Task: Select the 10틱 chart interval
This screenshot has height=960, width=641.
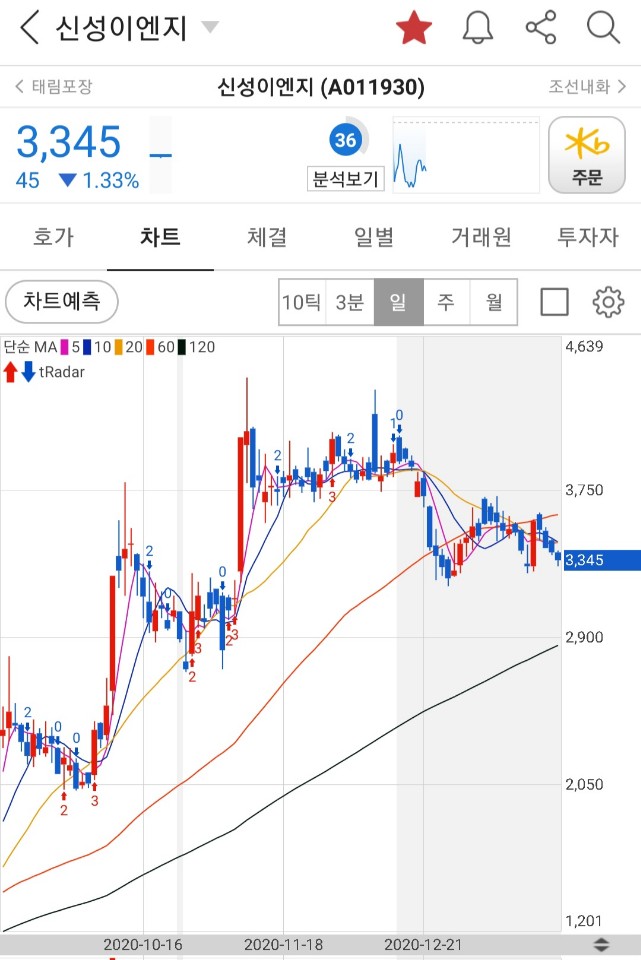Action: tap(302, 302)
